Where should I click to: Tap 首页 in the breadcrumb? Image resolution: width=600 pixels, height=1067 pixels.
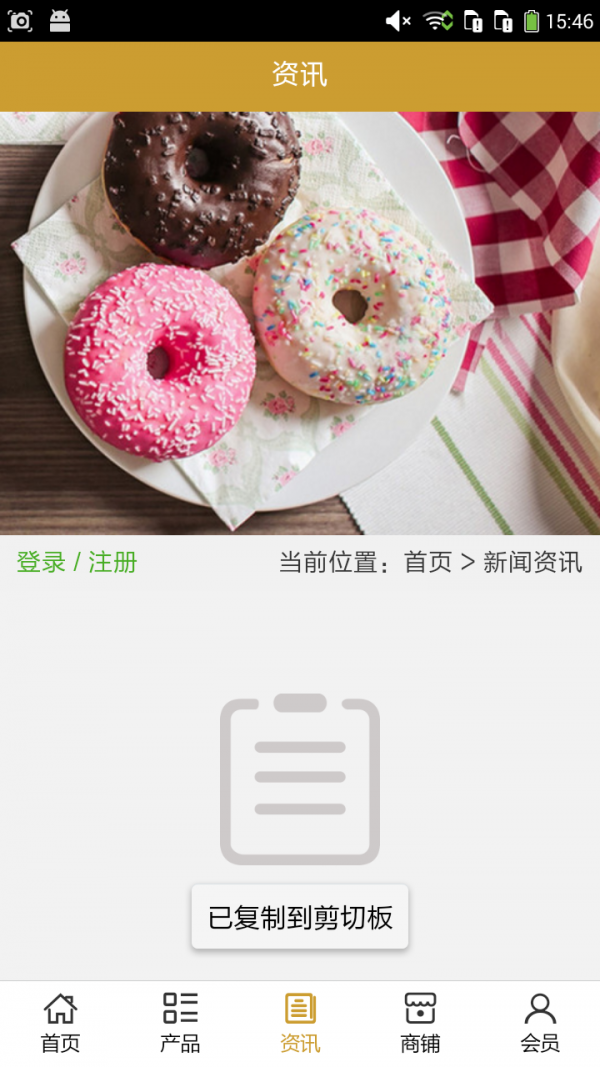tap(428, 562)
